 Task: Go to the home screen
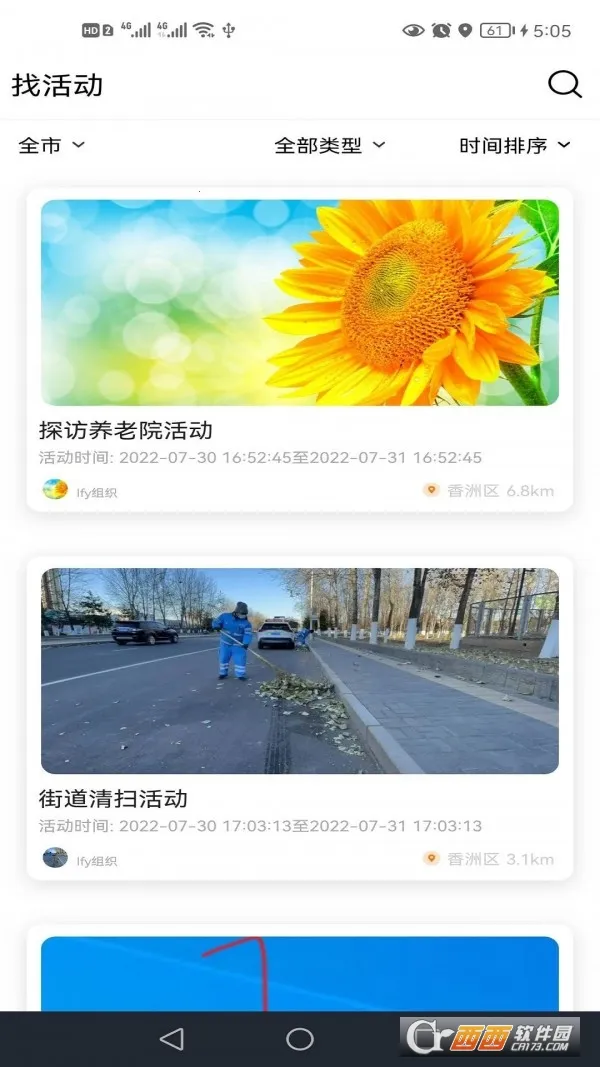[300, 1039]
